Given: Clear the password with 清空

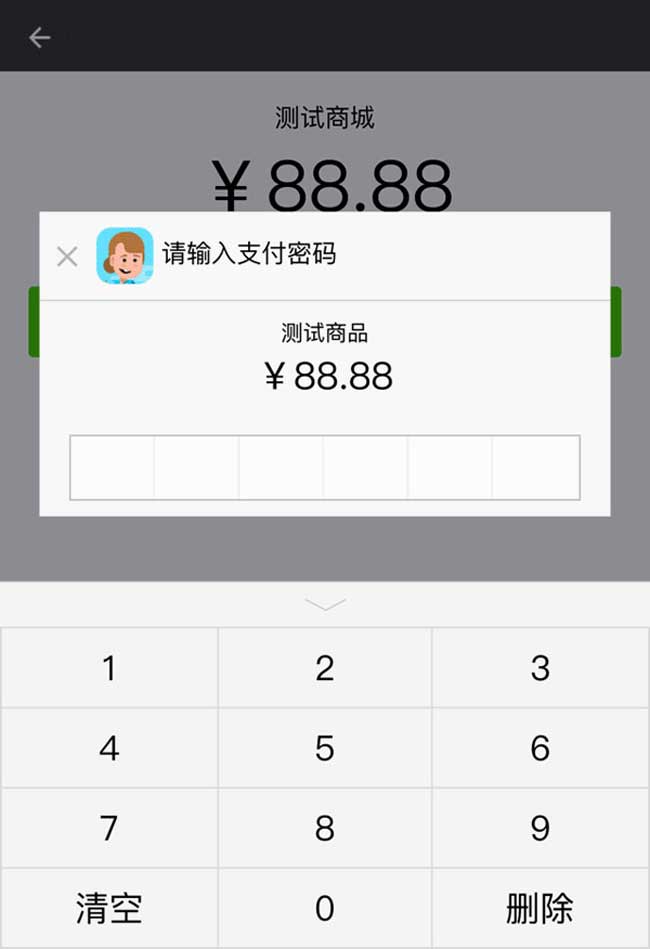Looking at the screenshot, I should point(109,908).
